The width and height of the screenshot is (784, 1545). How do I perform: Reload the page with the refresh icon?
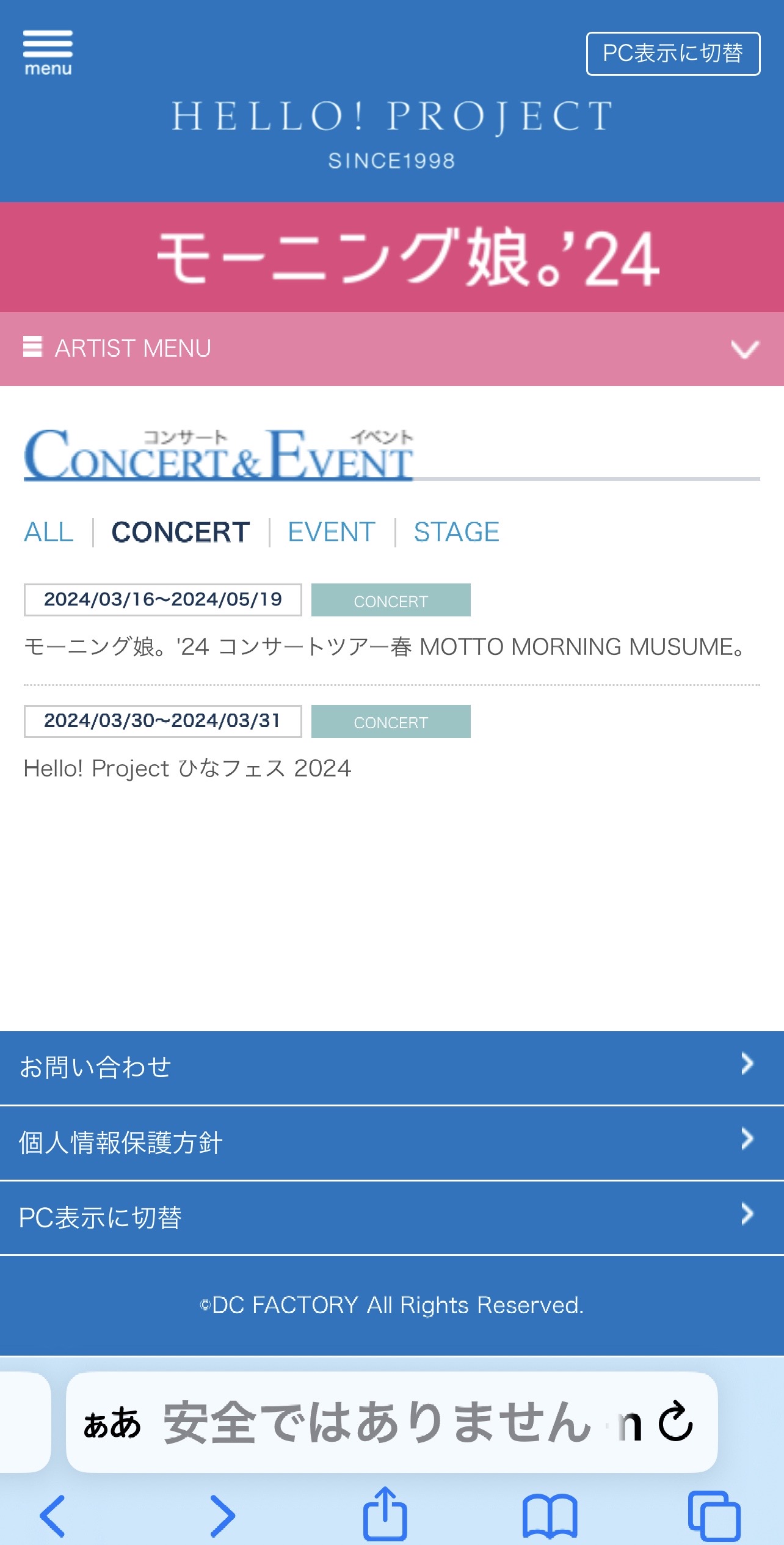676,1422
